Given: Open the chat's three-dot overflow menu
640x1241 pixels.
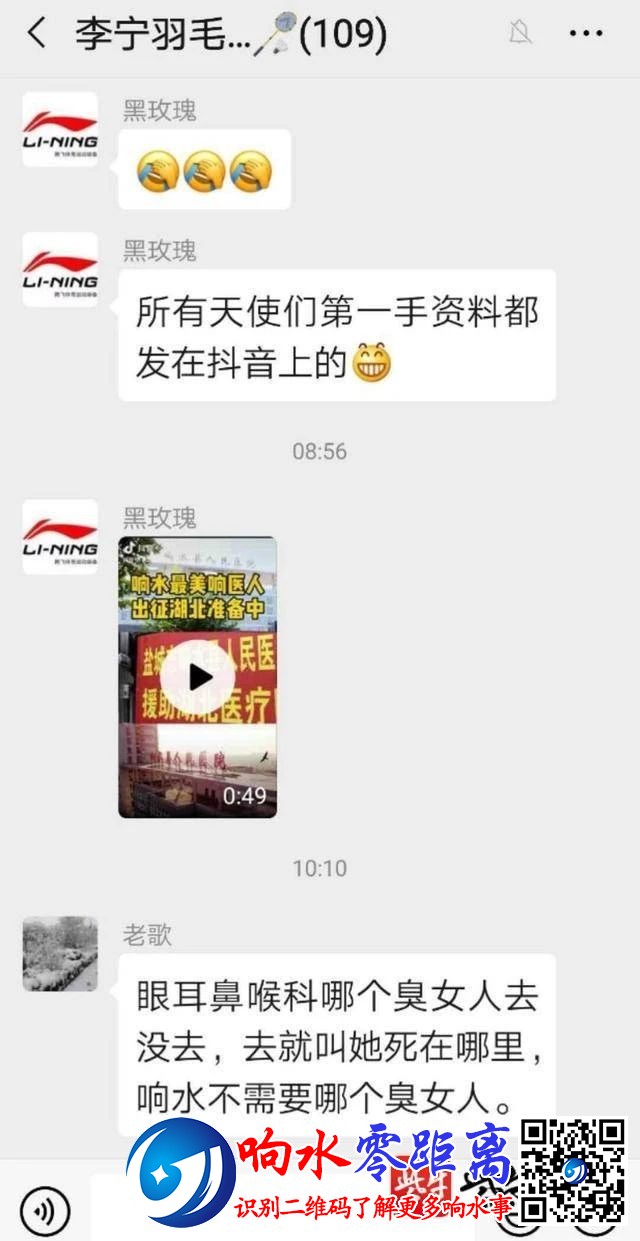Looking at the screenshot, I should [x=586, y=34].
